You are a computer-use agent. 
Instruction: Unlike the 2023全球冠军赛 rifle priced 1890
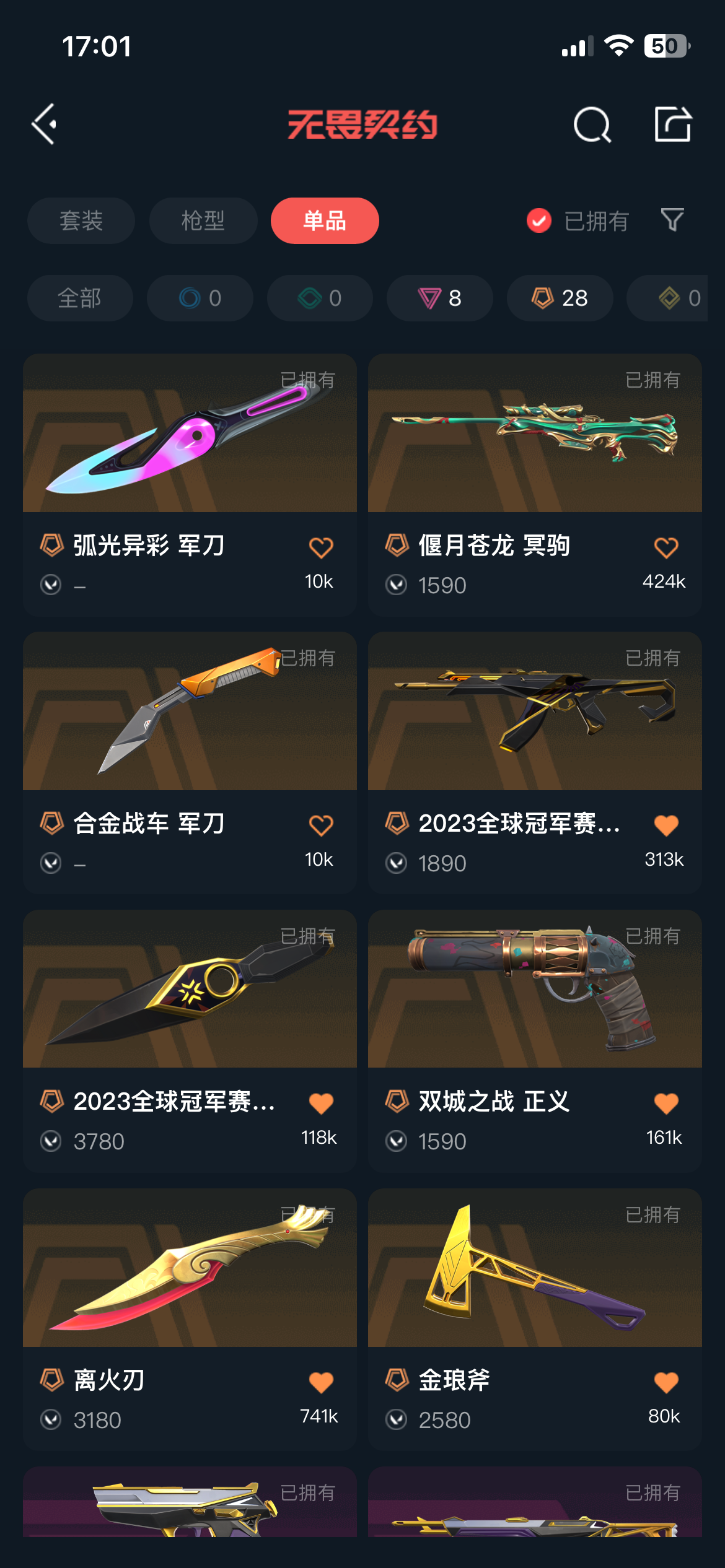tap(666, 825)
